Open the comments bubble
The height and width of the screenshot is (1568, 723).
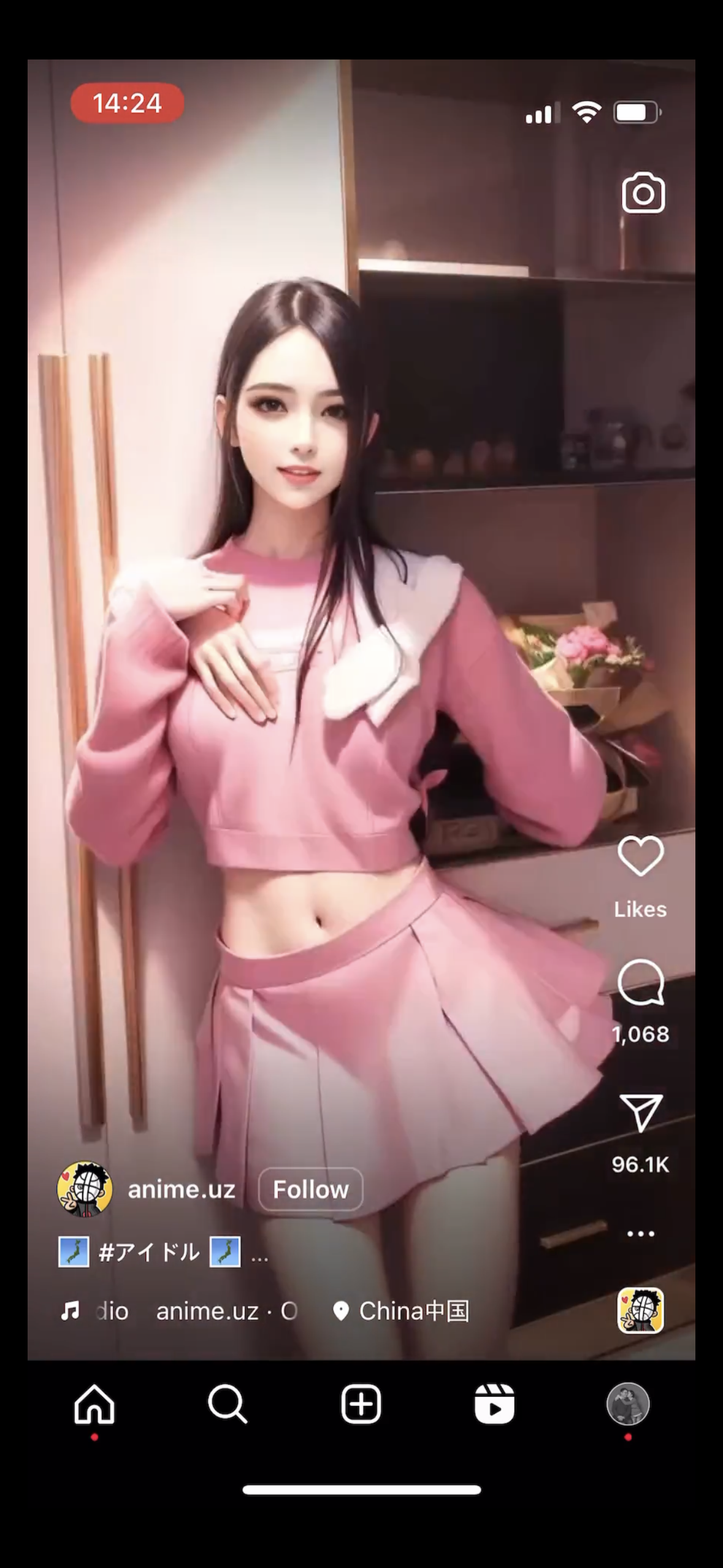[x=640, y=983]
